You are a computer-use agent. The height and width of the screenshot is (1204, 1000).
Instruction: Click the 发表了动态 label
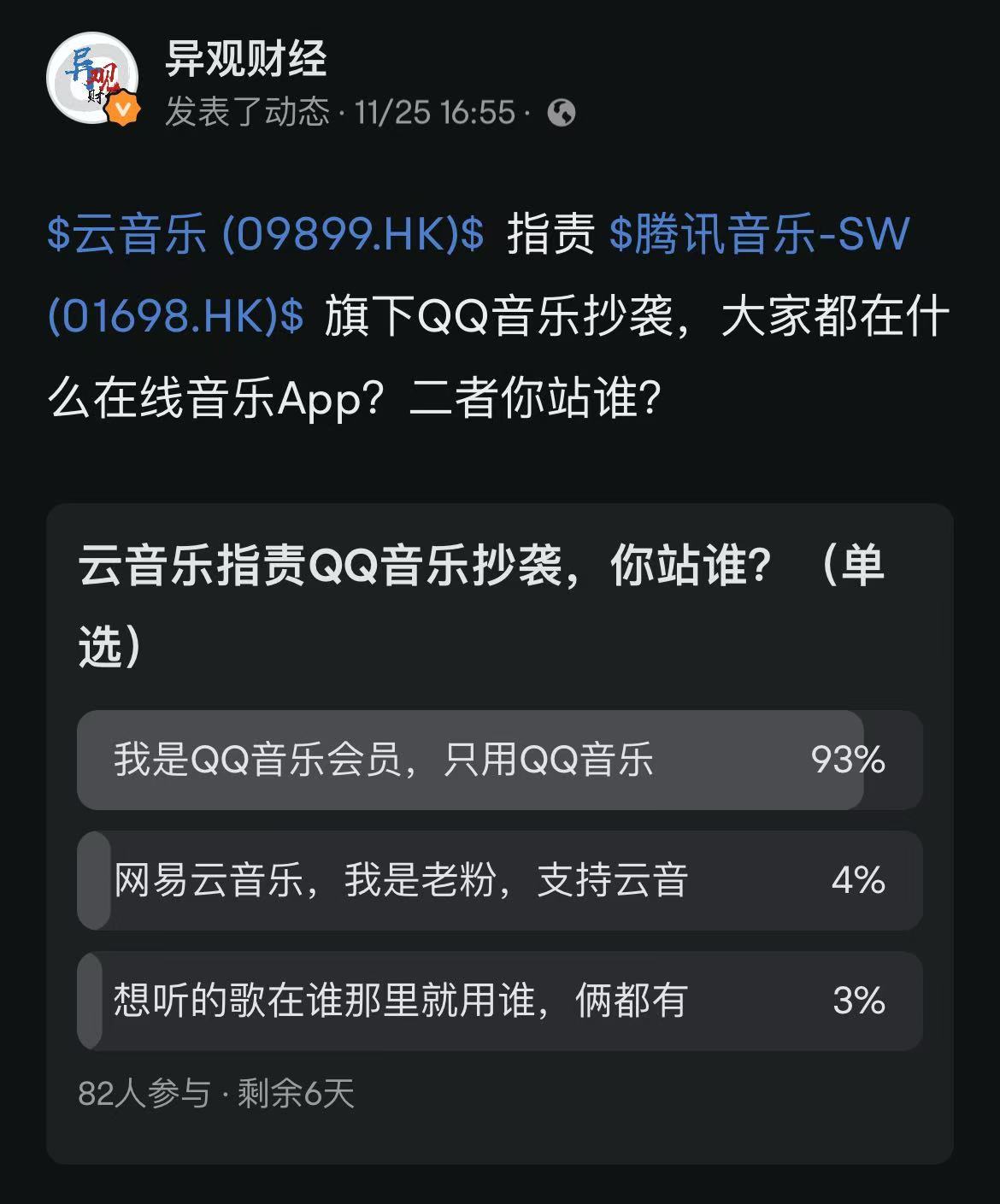pos(248,110)
